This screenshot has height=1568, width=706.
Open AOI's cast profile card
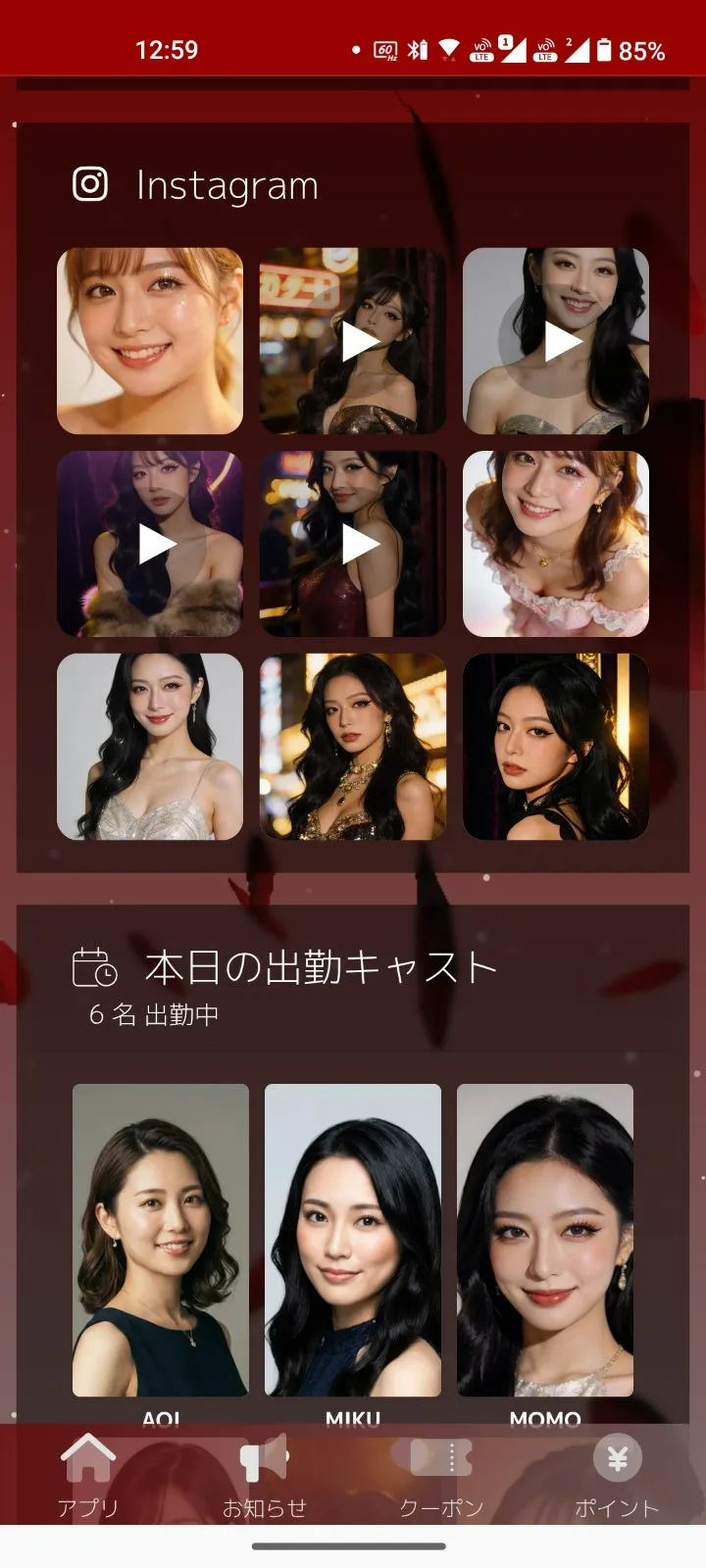point(161,1240)
